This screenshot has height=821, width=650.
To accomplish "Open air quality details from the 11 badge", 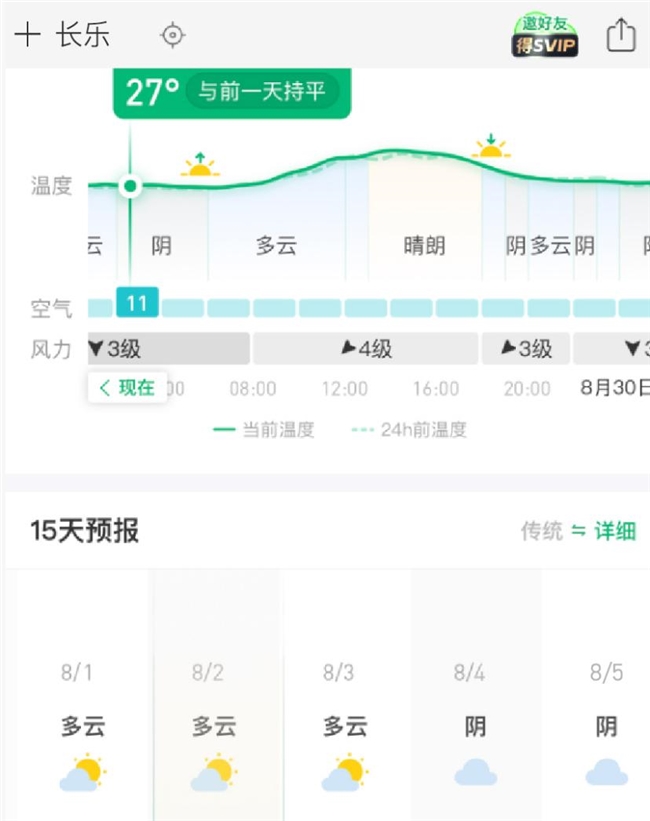I will (137, 304).
